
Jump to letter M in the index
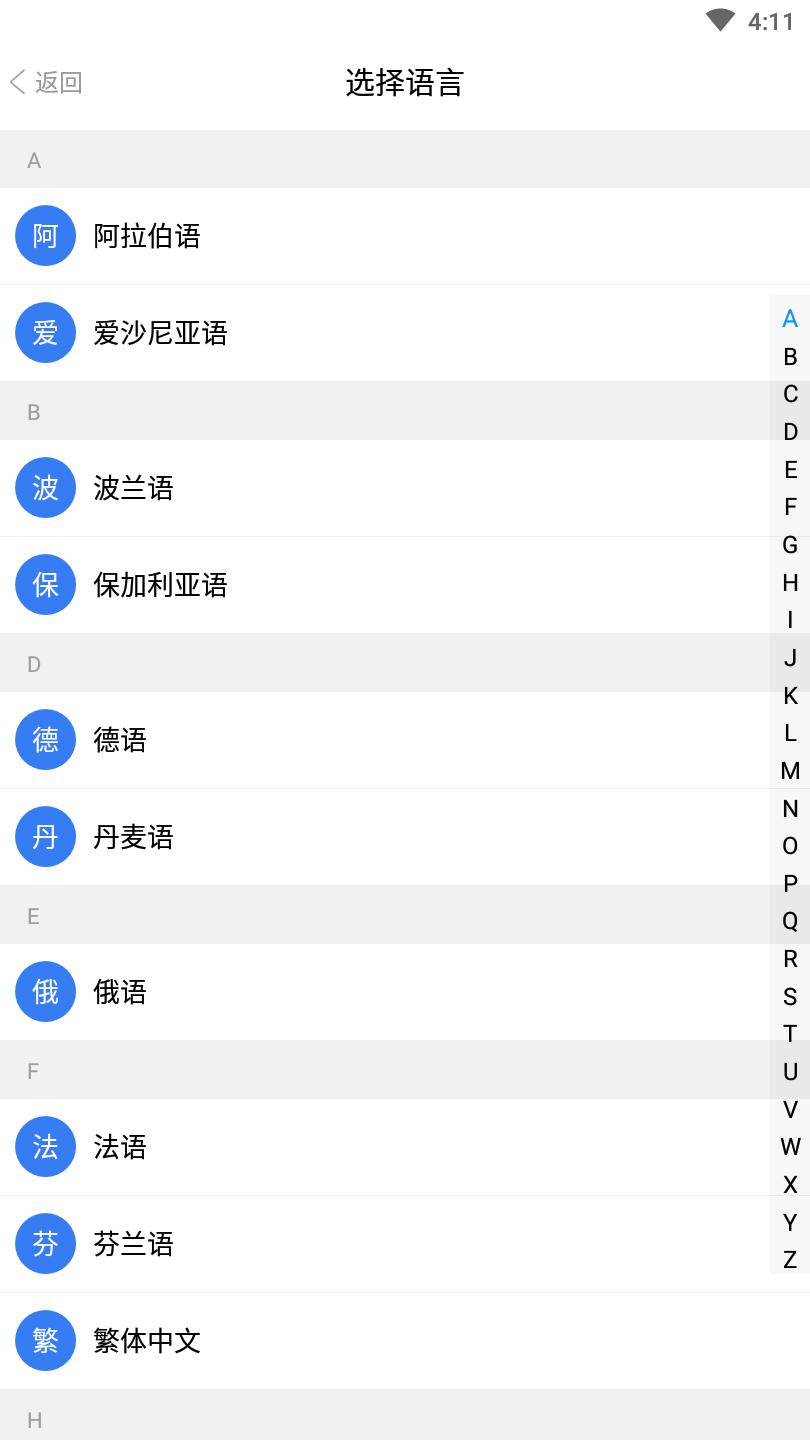click(x=789, y=771)
